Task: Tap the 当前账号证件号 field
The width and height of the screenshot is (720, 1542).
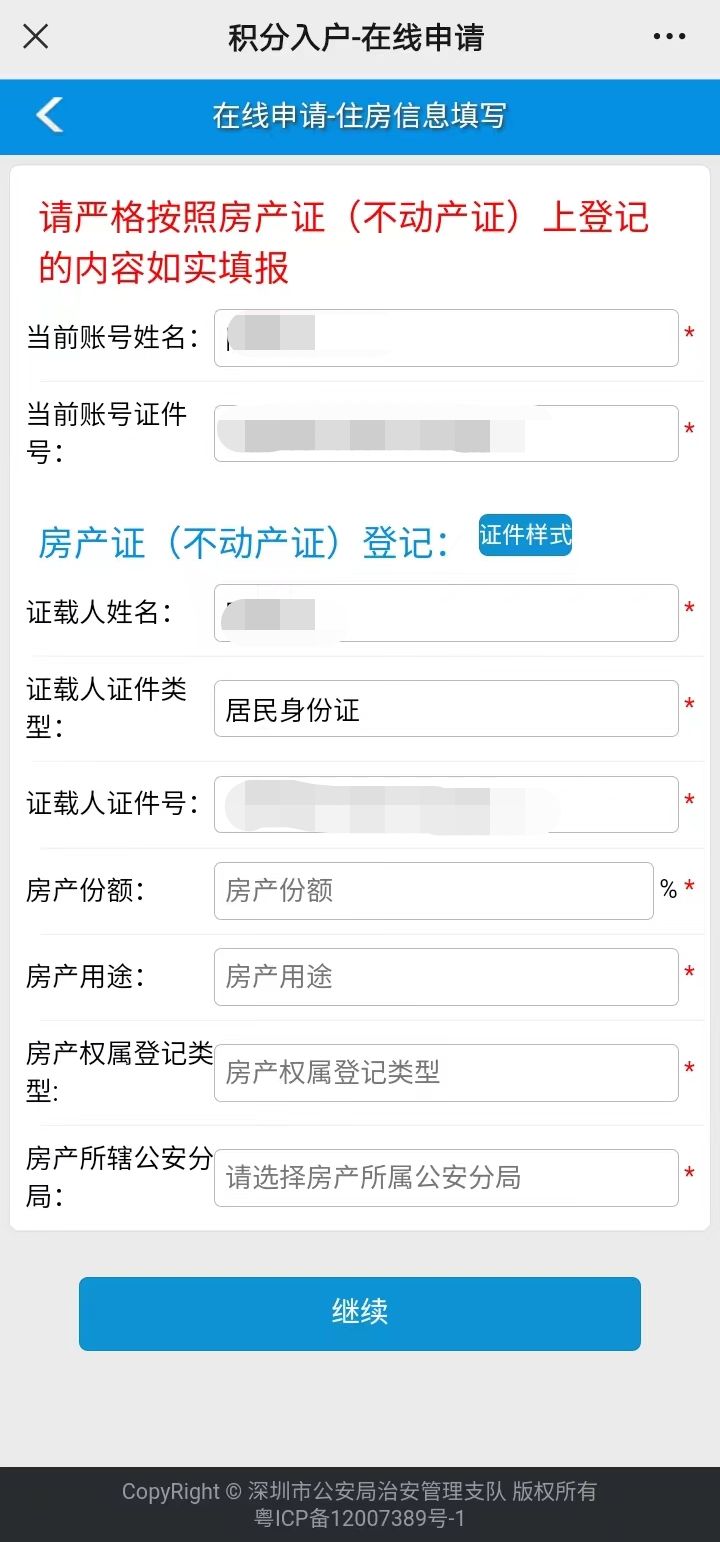Action: coord(446,433)
